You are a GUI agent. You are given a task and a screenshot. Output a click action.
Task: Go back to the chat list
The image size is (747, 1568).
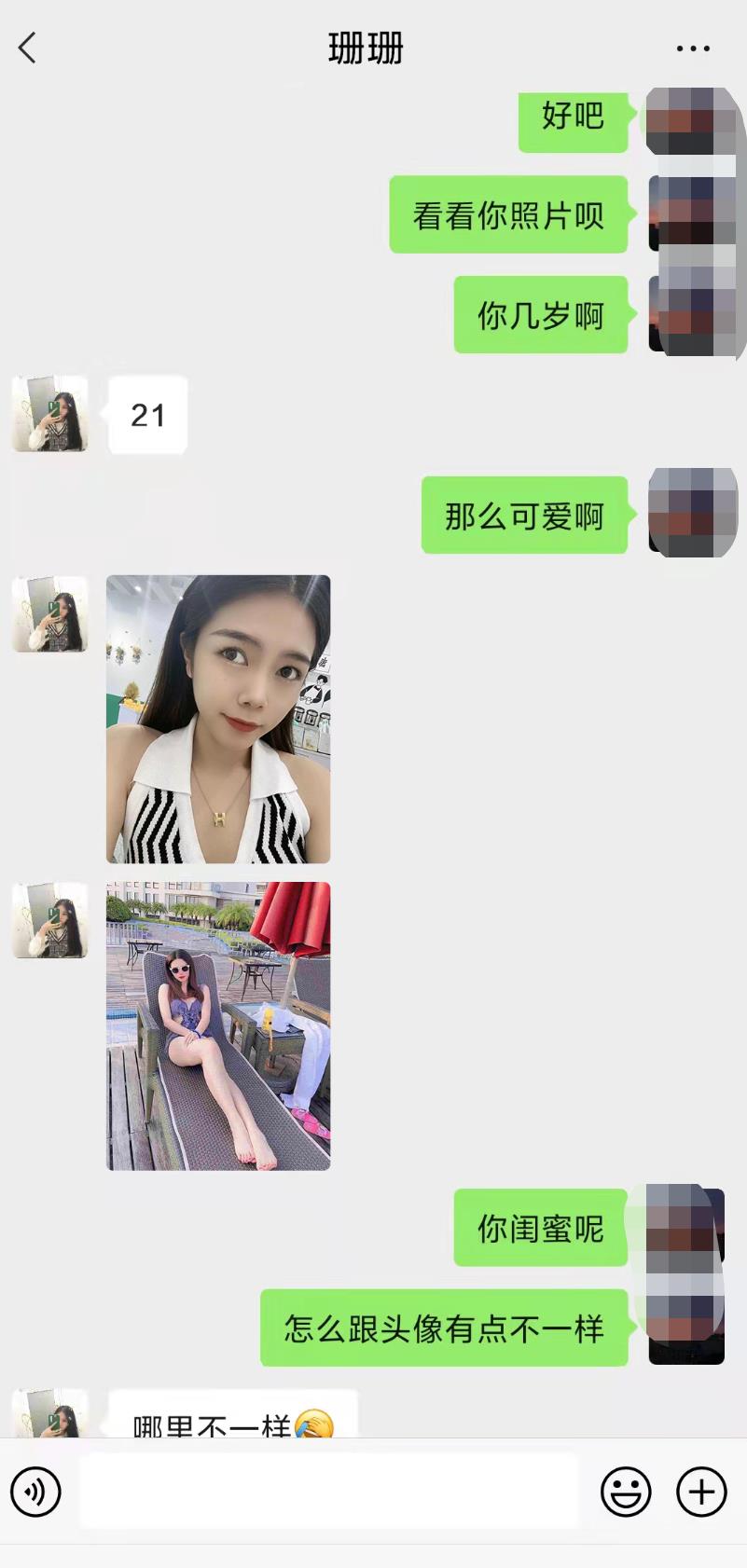coord(28,48)
